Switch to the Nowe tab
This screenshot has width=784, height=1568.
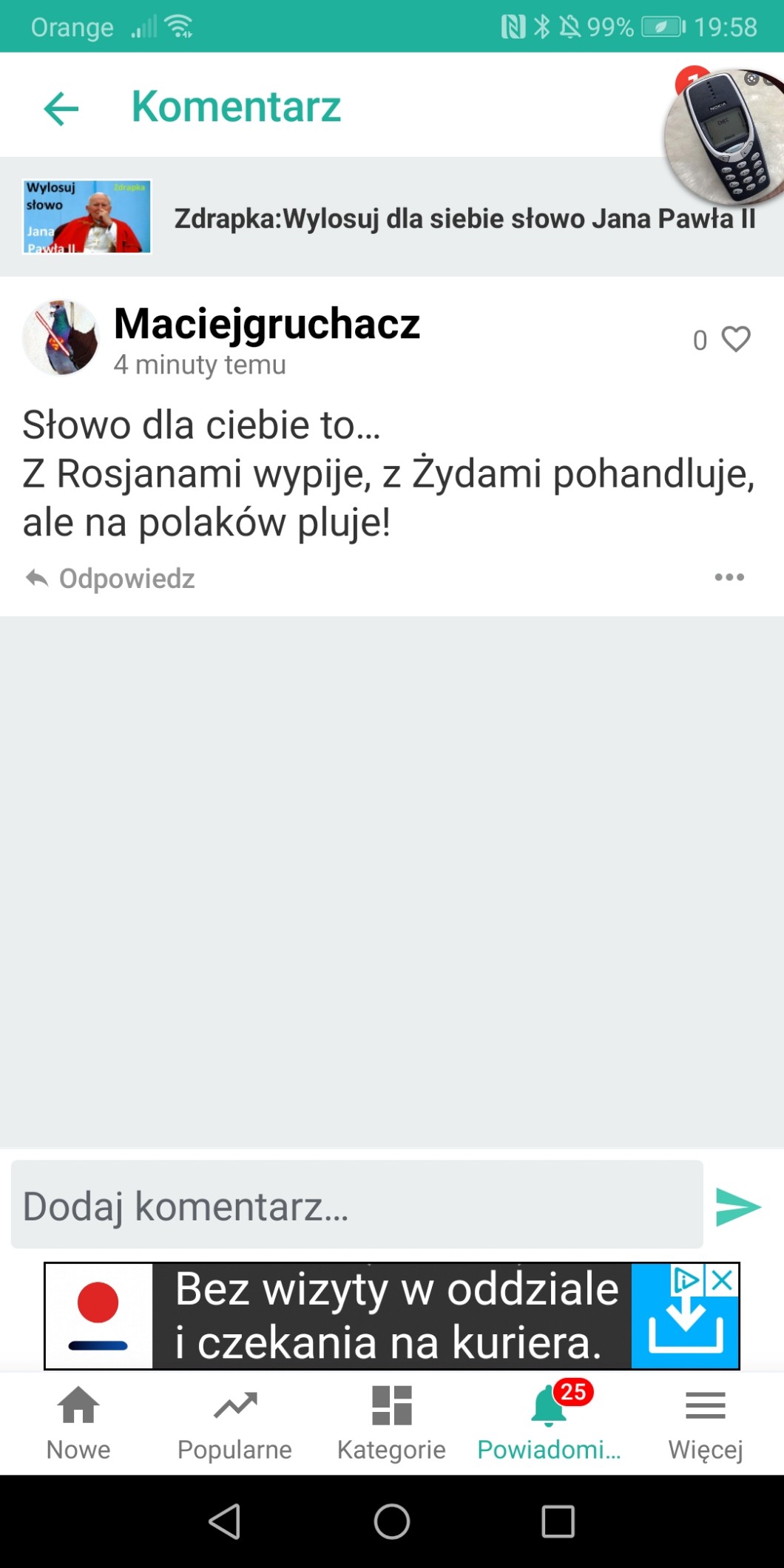(x=78, y=1423)
